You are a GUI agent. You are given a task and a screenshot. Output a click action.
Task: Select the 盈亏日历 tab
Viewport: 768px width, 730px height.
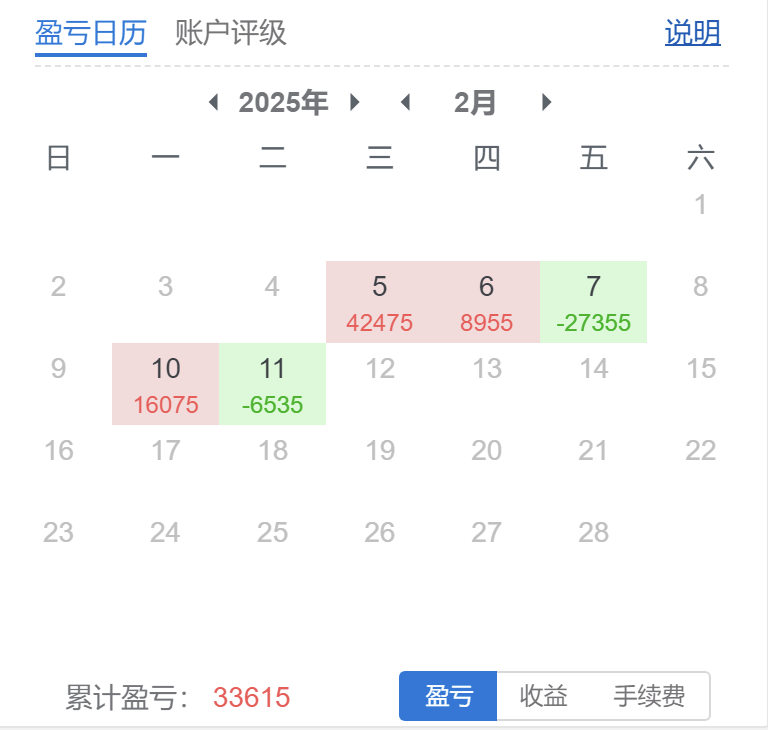click(90, 33)
